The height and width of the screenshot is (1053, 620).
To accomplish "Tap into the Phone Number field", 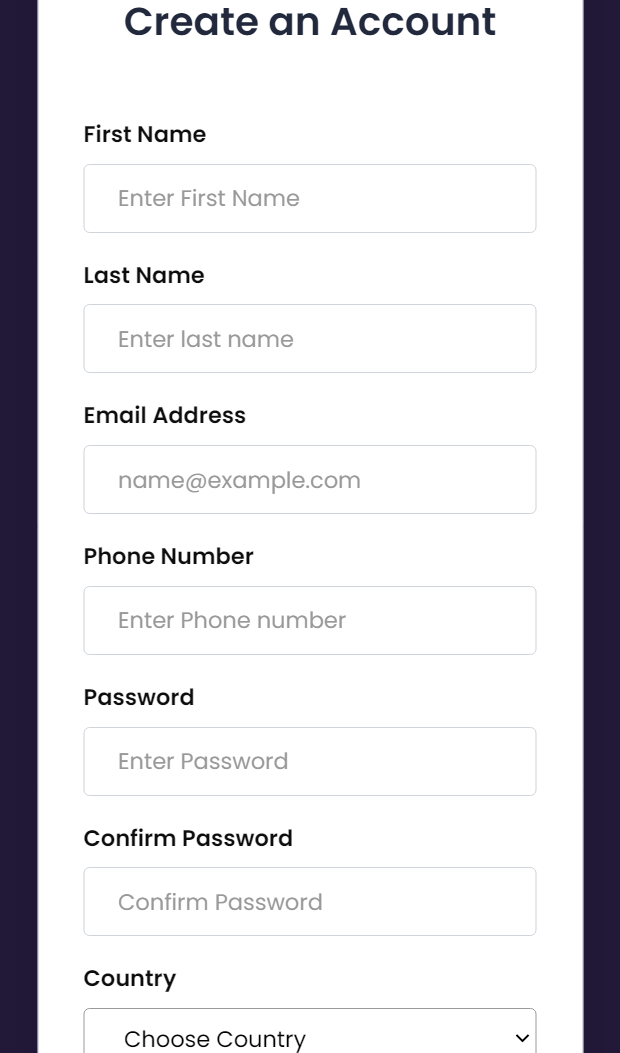I will (310, 620).
